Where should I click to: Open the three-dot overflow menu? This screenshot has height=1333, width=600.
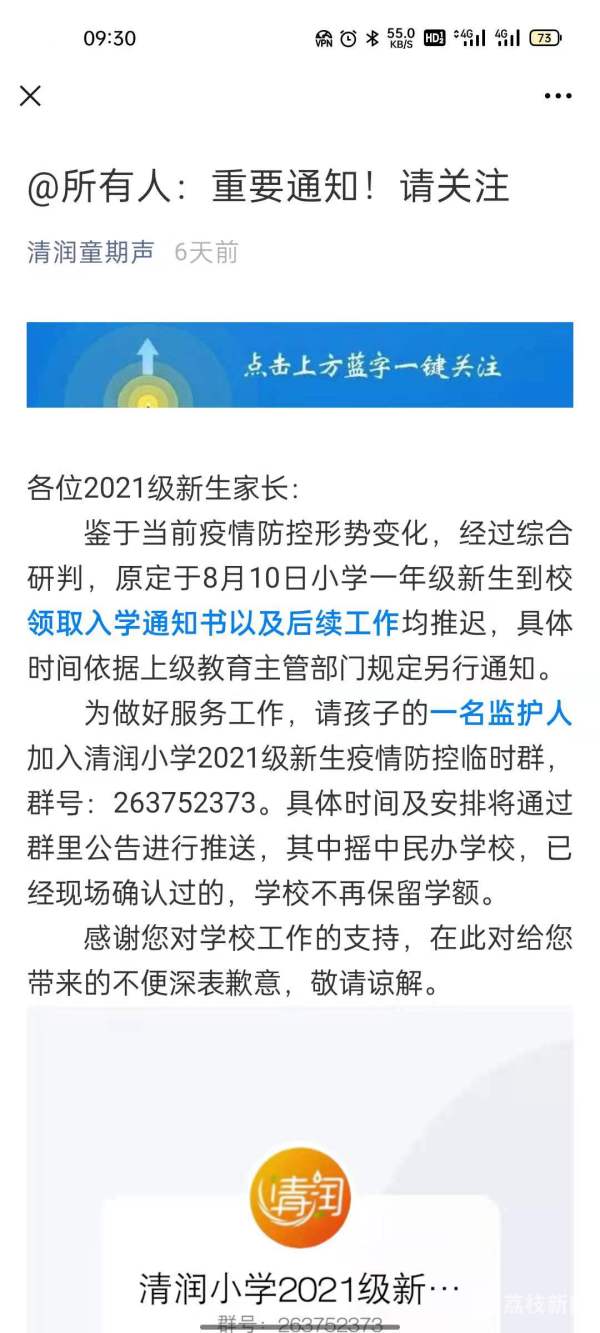coord(557,96)
